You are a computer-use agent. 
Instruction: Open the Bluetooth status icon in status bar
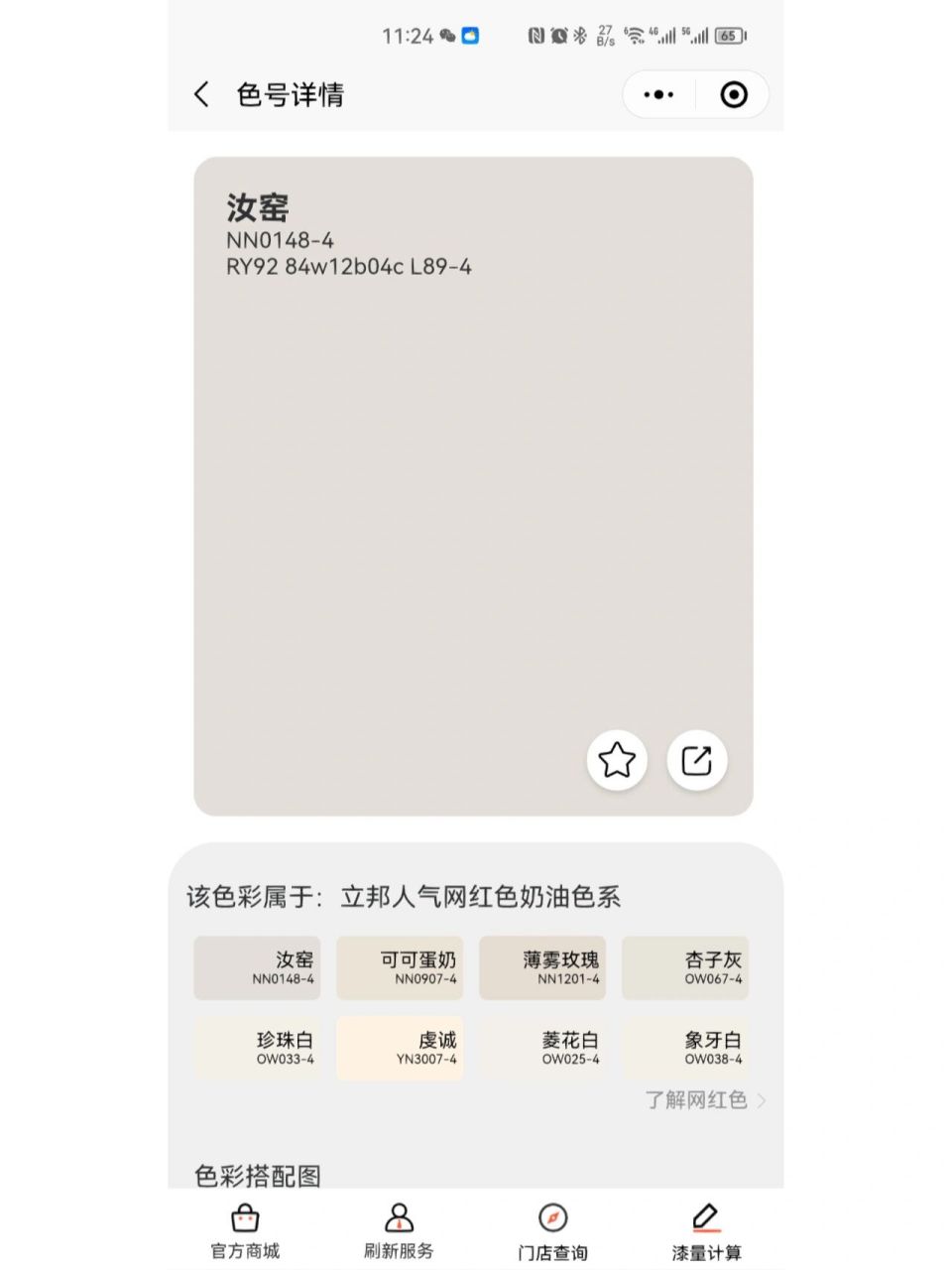(x=578, y=36)
